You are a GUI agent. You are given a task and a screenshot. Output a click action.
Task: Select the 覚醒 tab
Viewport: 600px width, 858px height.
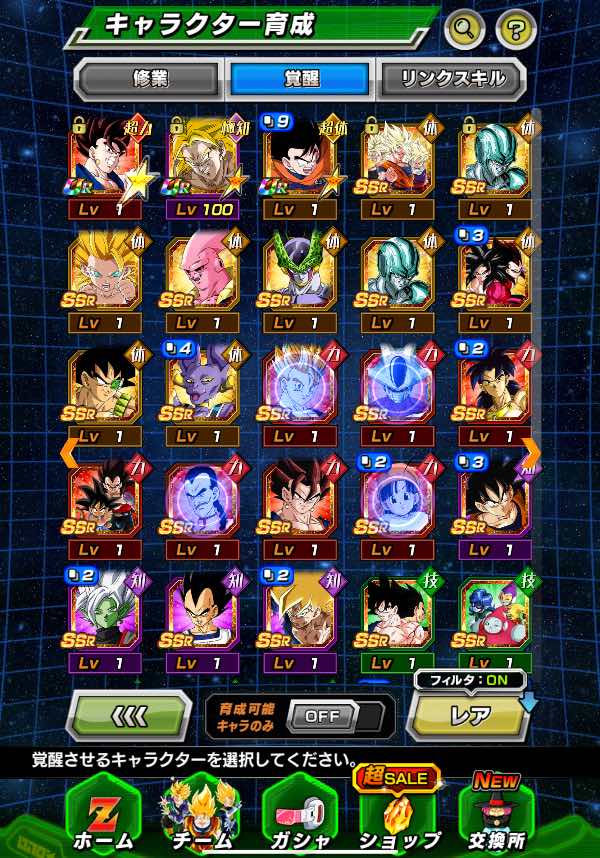299,79
